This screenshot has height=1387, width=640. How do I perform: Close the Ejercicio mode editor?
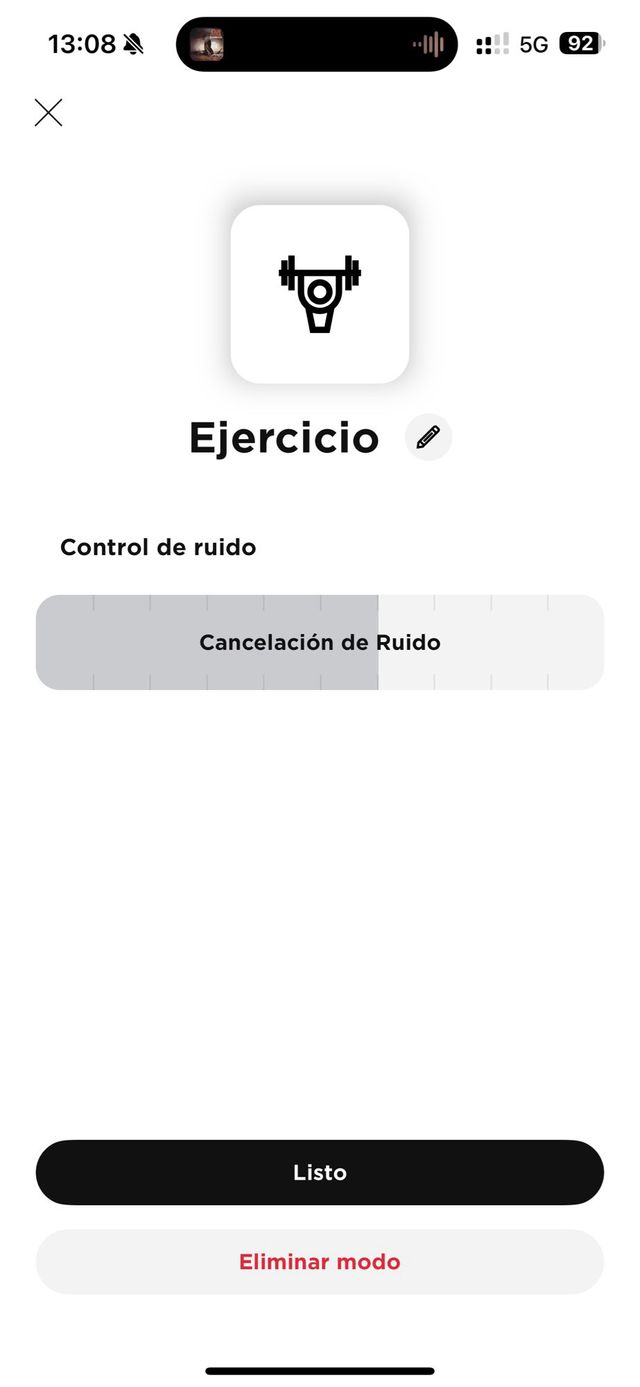48,113
